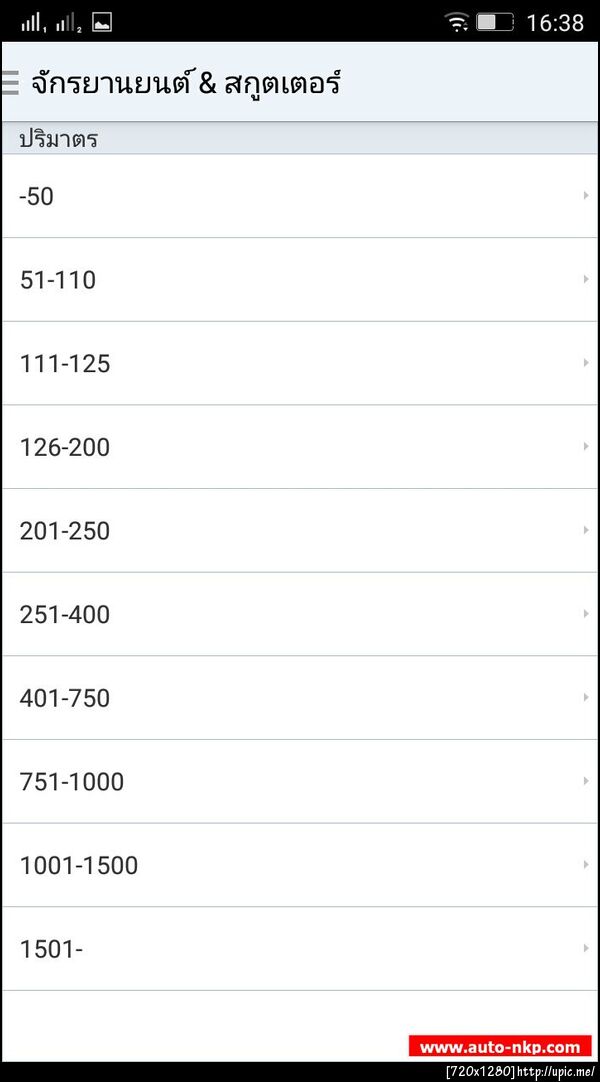600x1082 pixels.
Task: Tap the 251-400 displacement row
Action: tap(300, 614)
